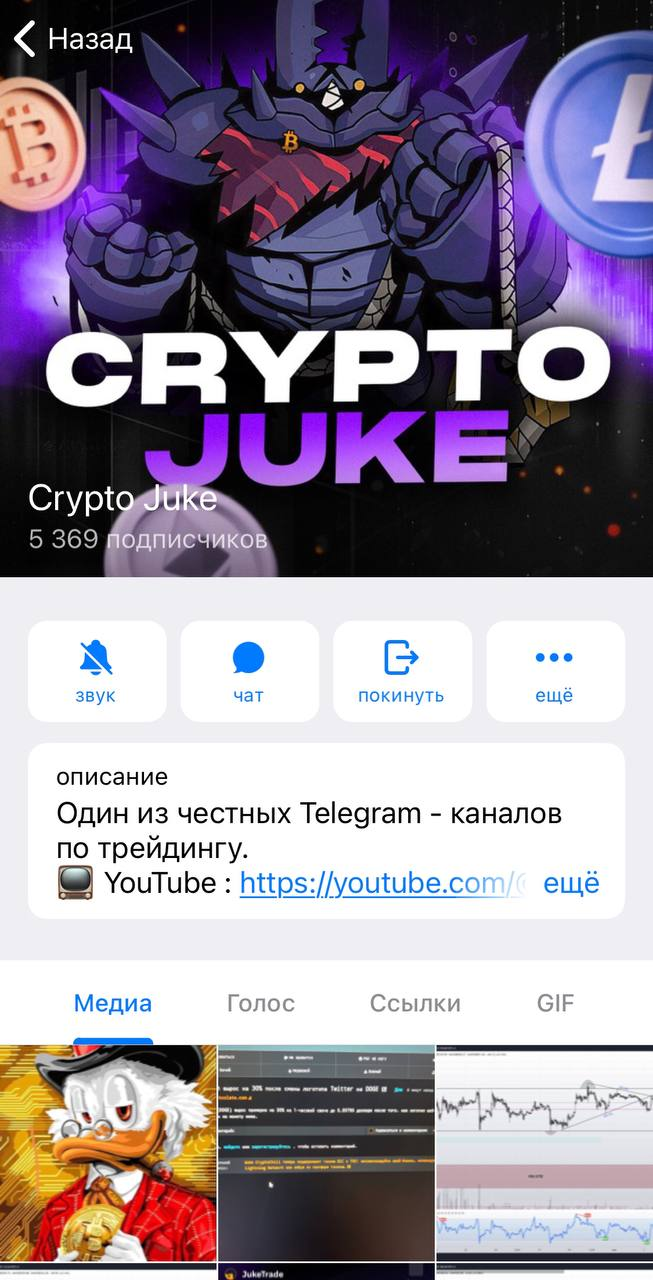This screenshot has height=1280, width=653.
Task: Mute the channel via звук button
Action: pyautogui.click(x=97, y=671)
